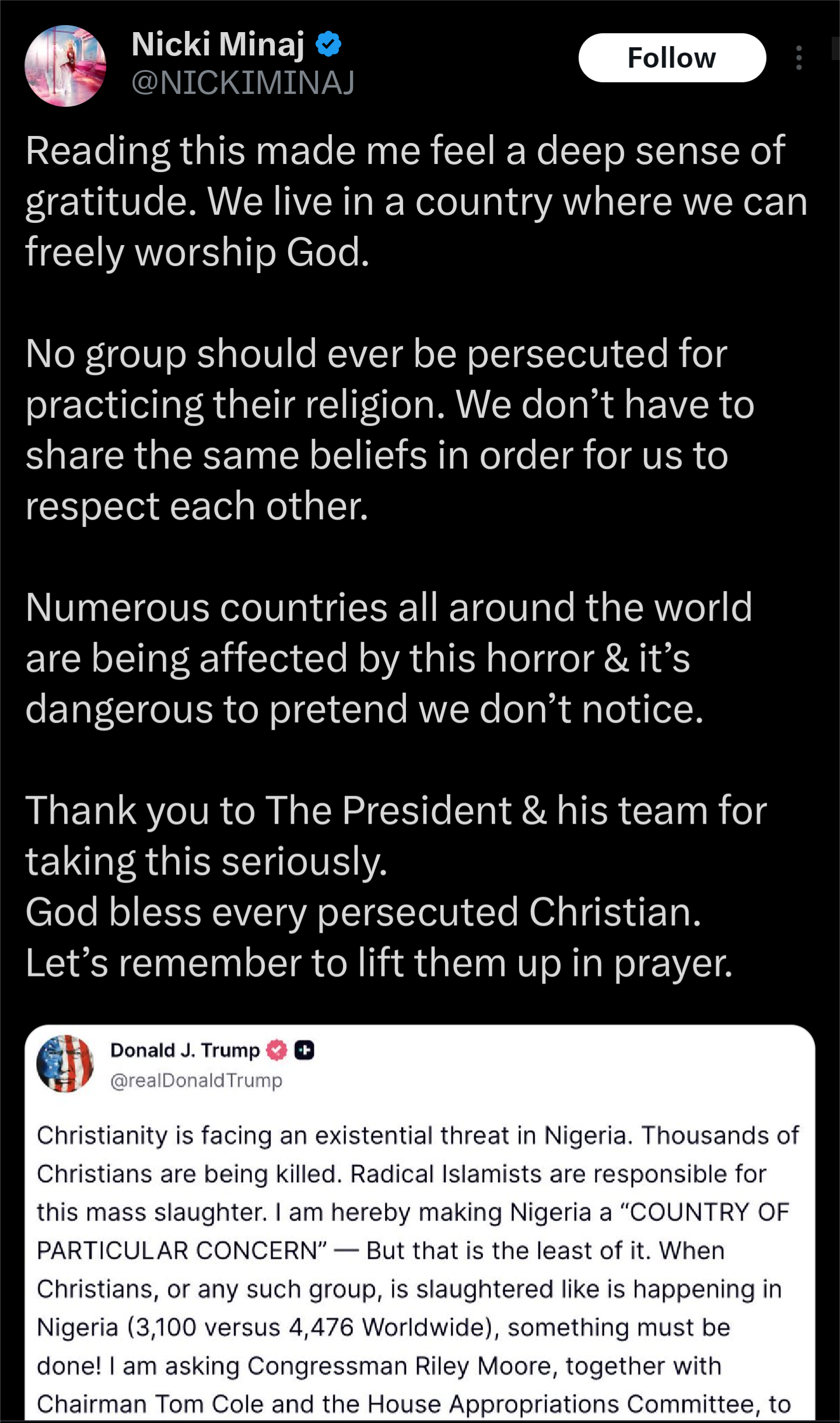Follow the Nicki Minaj account

pos(671,58)
